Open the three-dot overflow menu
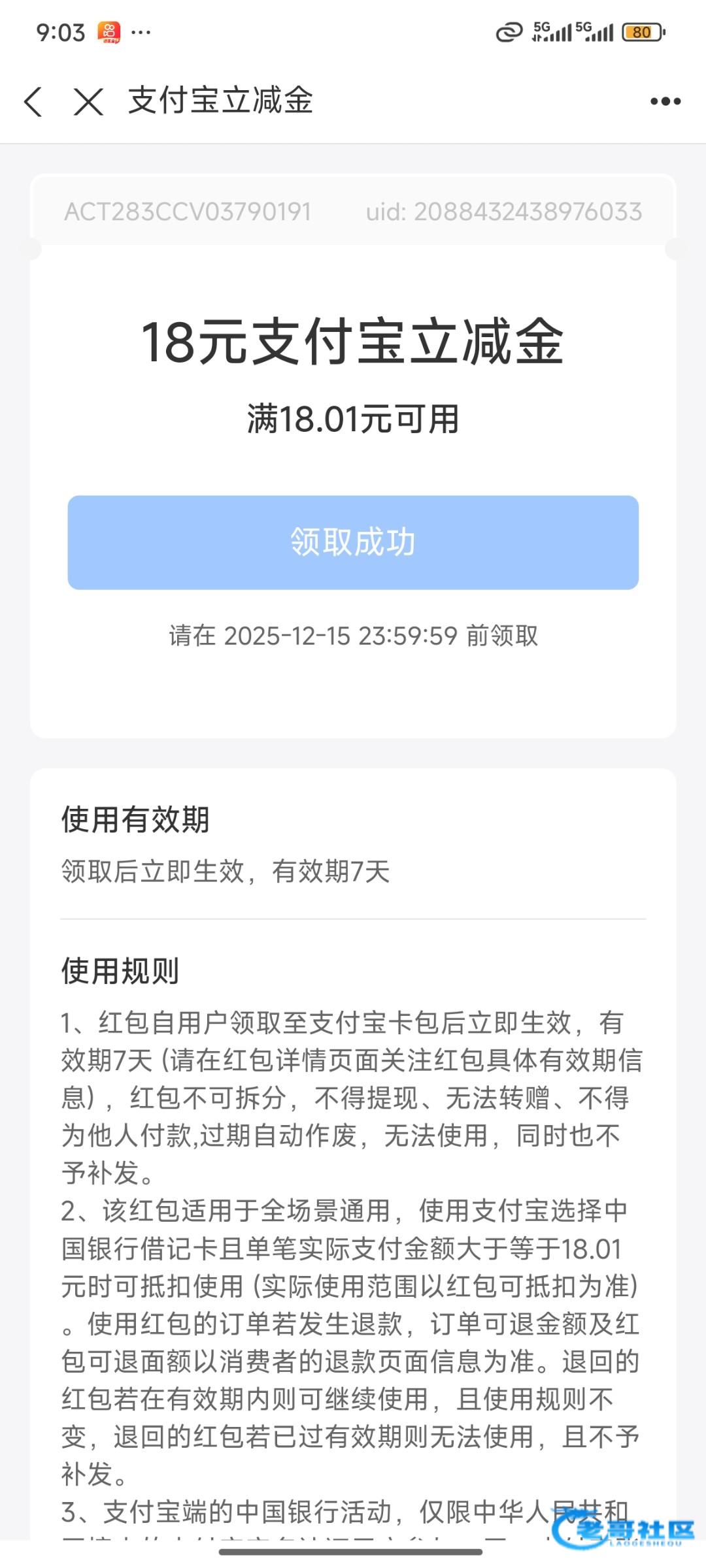 [x=665, y=101]
